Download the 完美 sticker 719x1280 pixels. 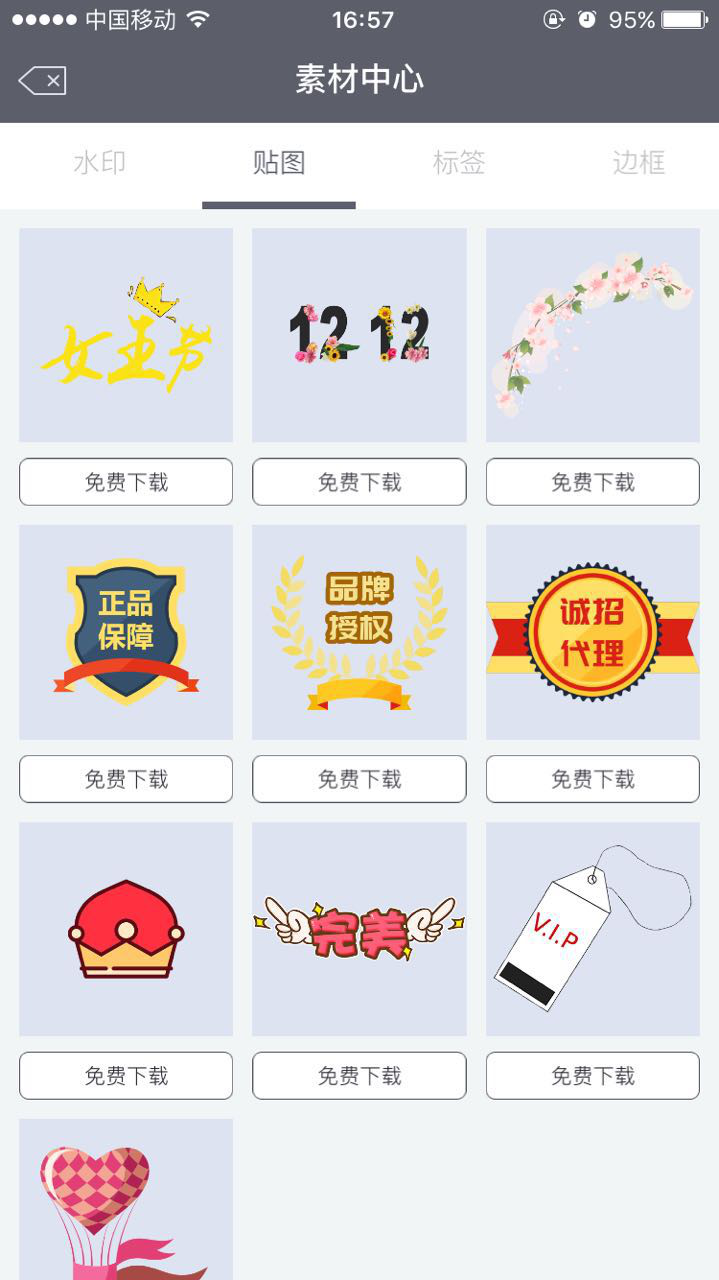coord(359,1076)
